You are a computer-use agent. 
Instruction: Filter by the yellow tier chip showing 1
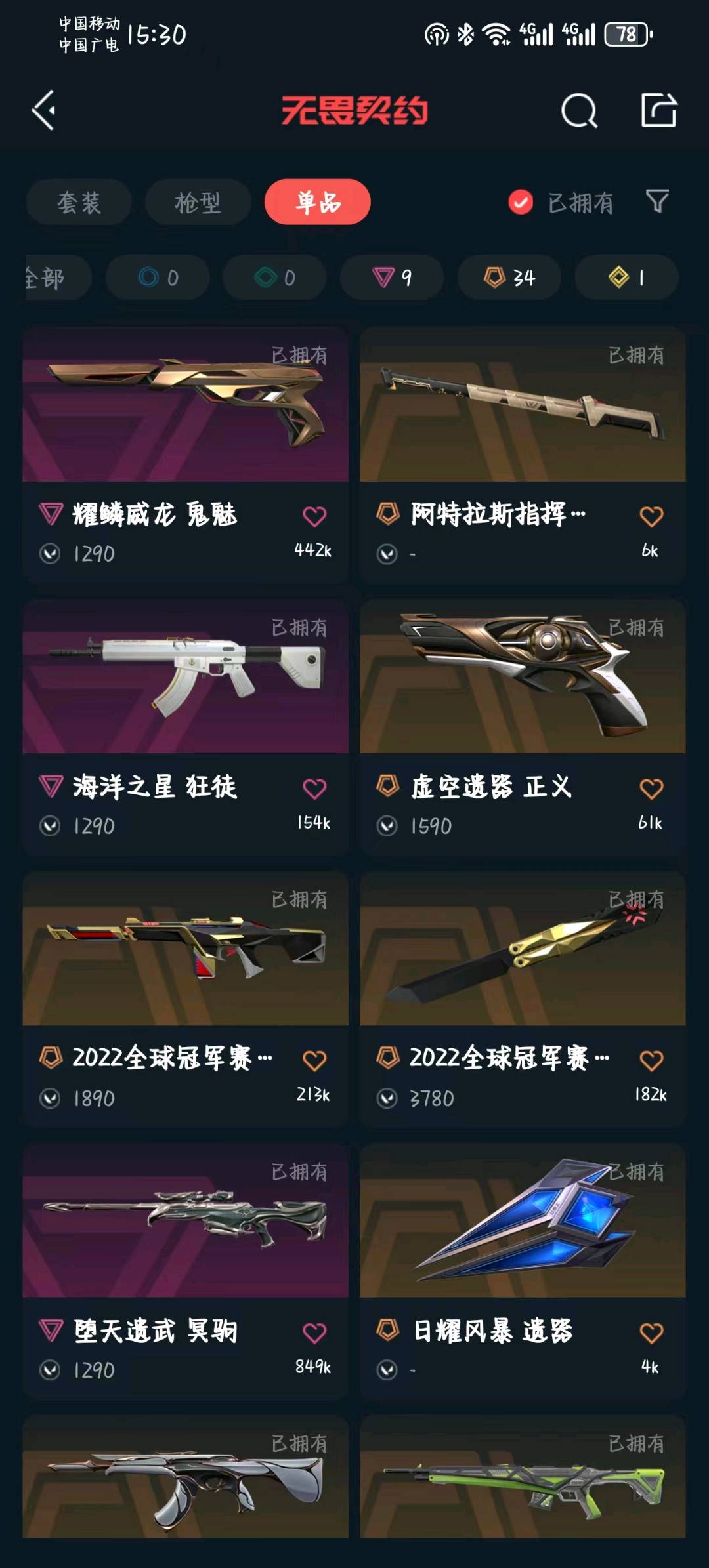(x=626, y=278)
